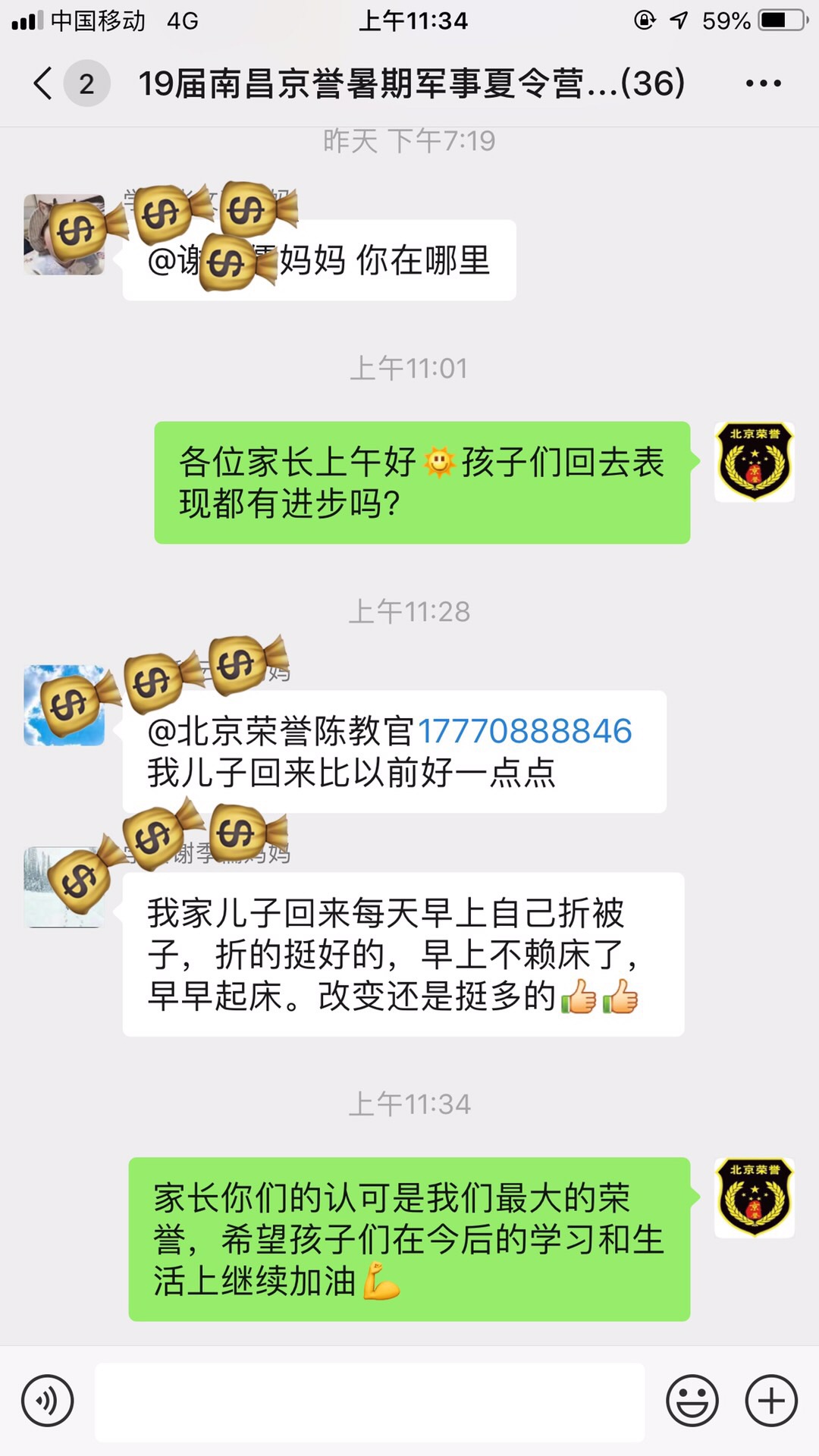
Task: Switch to voice message input
Action: [48, 1401]
